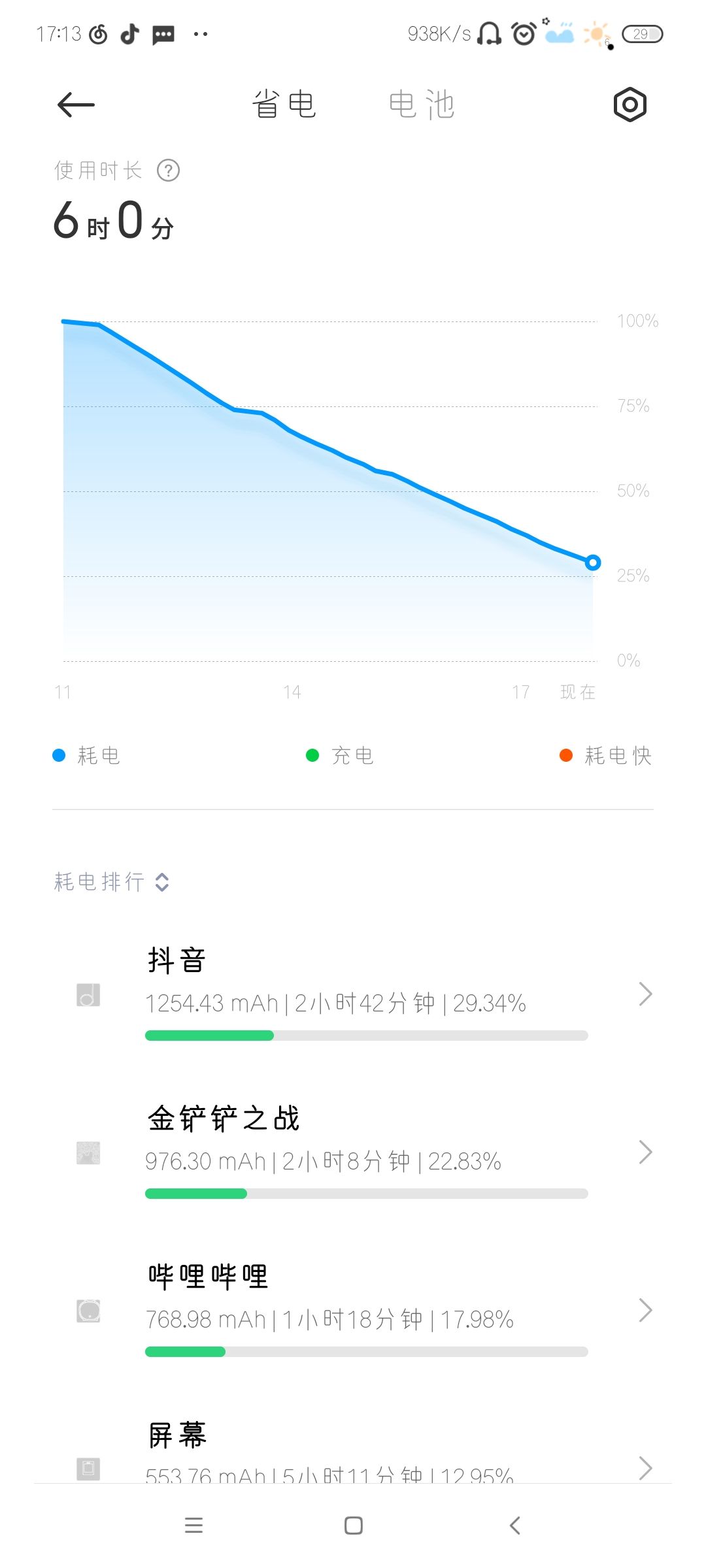The height and width of the screenshot is (1568, 706).
Task: View 哔哩哔哩 battery consumption details
Action: click(x=353, y=1311)
